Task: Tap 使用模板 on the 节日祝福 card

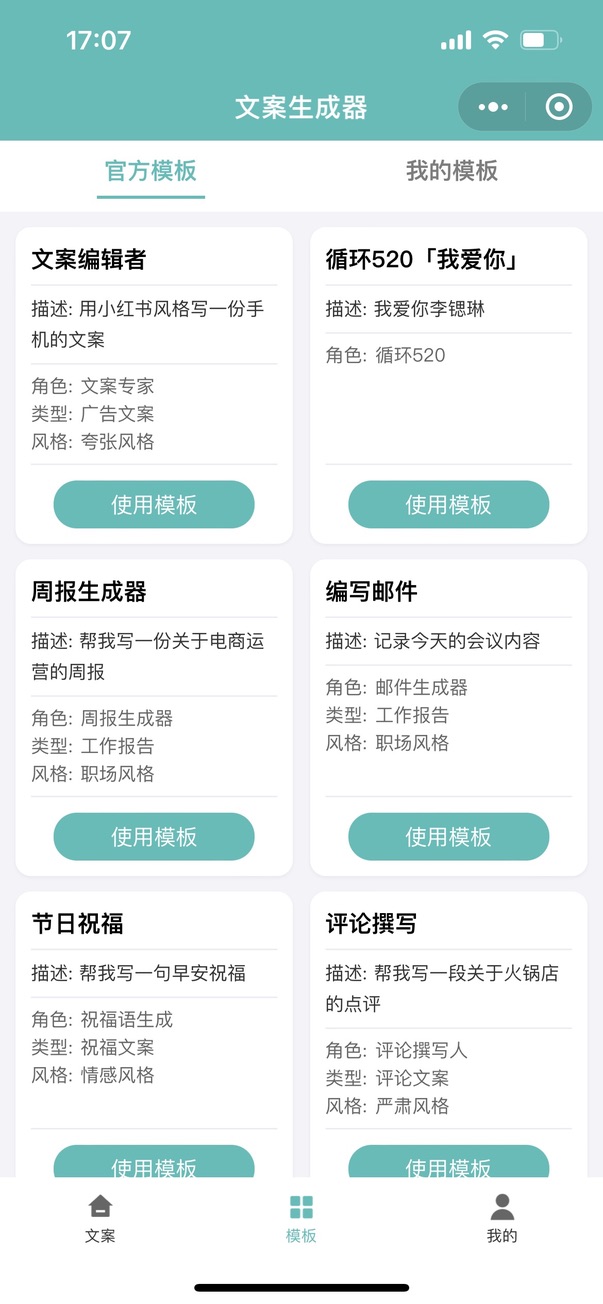Action: (154, 1162)
